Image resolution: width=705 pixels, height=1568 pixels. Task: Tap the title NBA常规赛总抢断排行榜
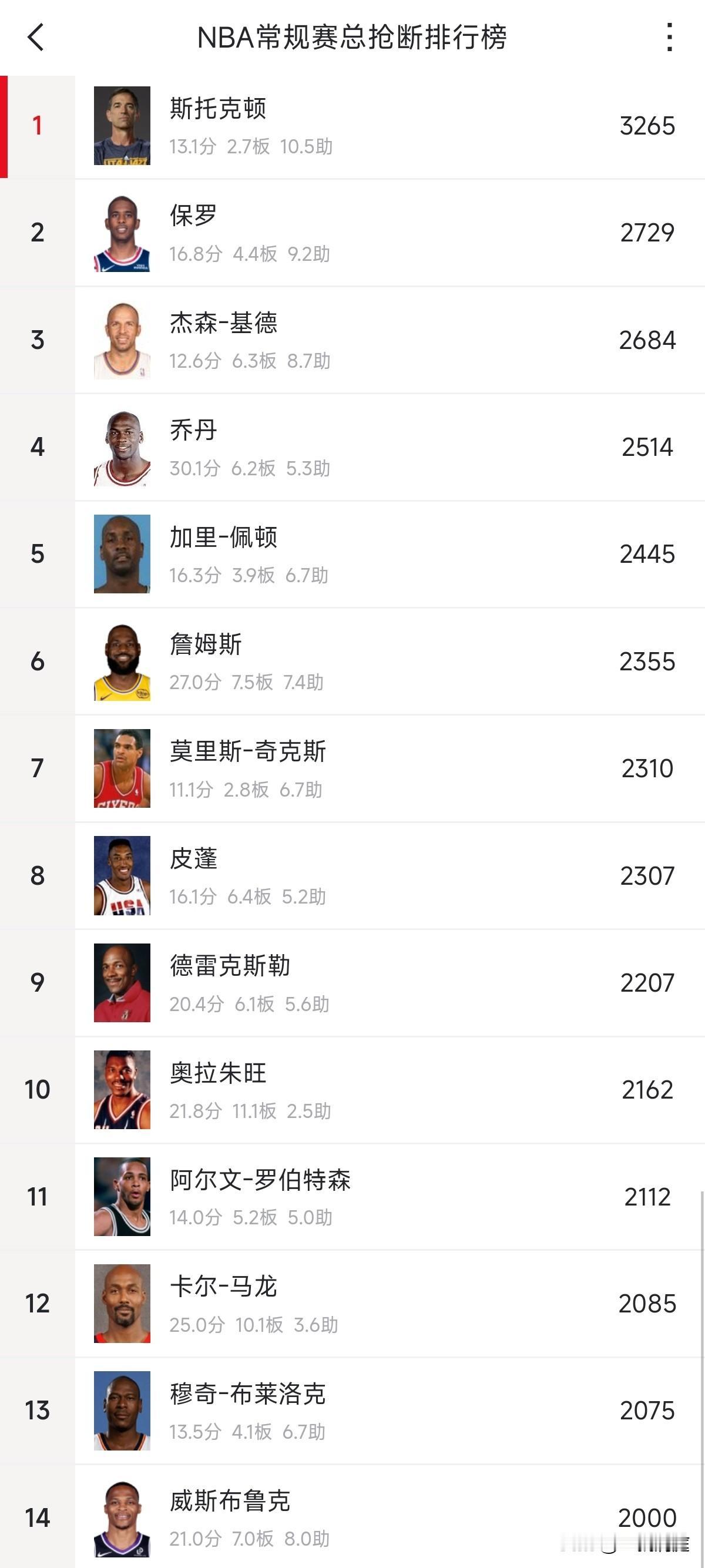[352, 38]
